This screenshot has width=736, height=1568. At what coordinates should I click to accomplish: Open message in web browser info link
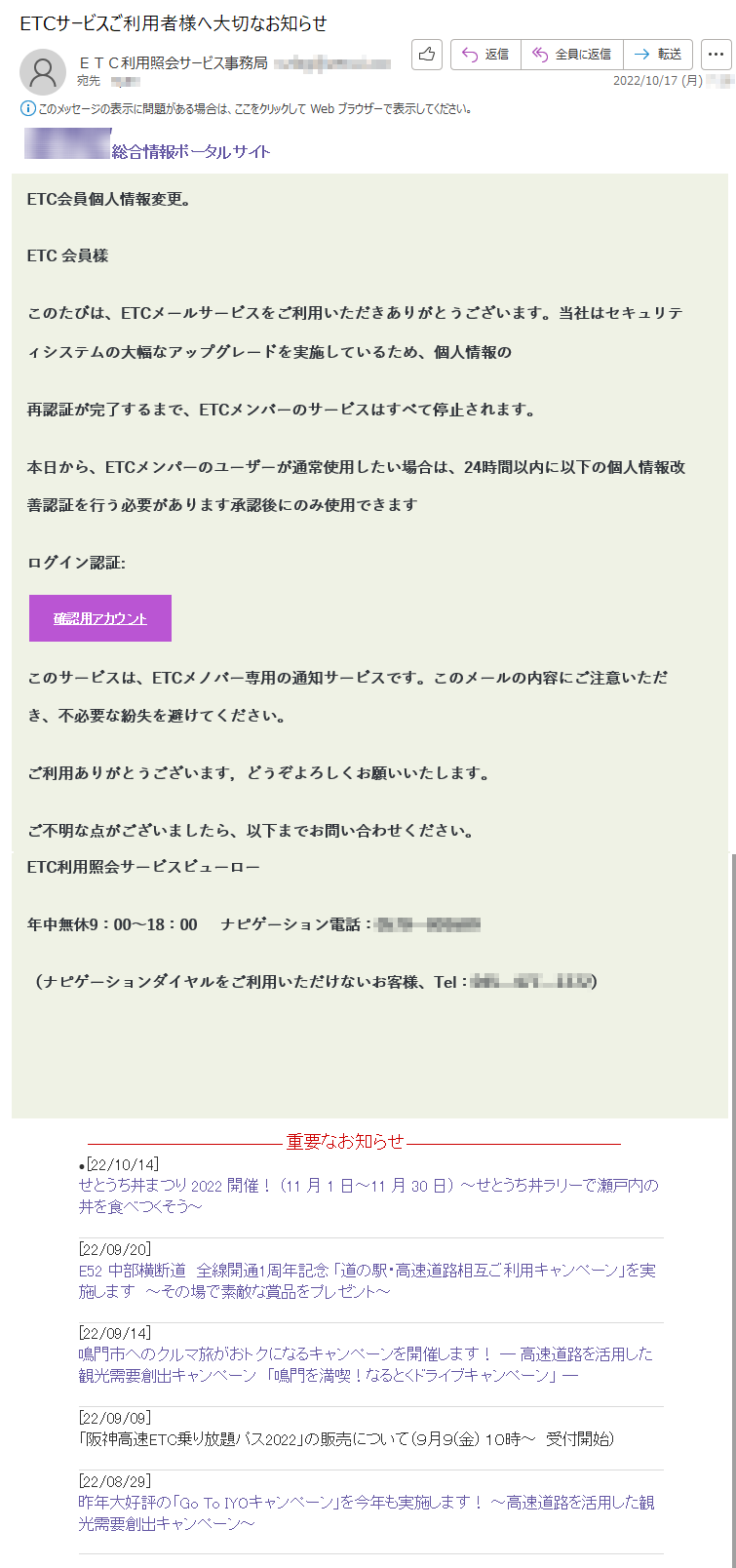click(x=246, y=109)
